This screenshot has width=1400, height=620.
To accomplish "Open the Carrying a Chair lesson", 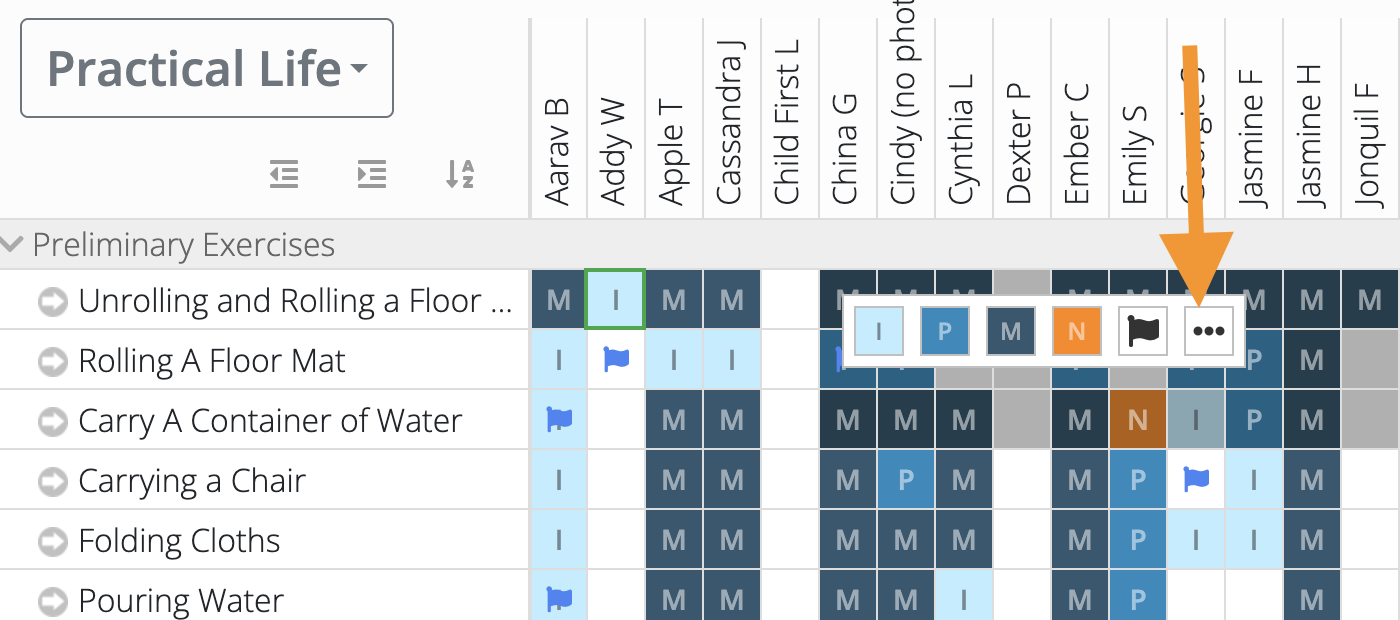I will tap(192, 481).
